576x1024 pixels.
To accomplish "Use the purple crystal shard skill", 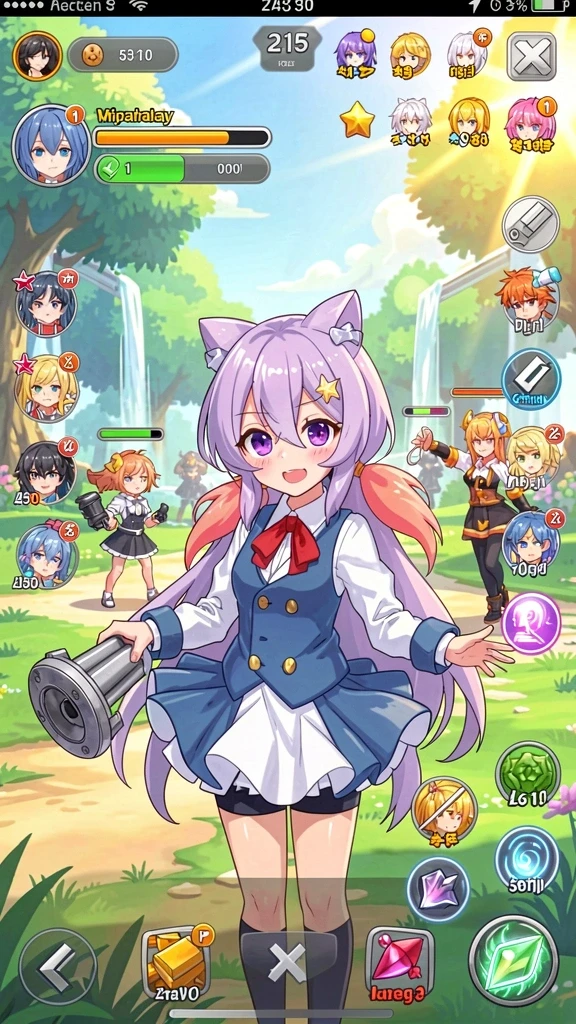I will (x=438, y=889).
